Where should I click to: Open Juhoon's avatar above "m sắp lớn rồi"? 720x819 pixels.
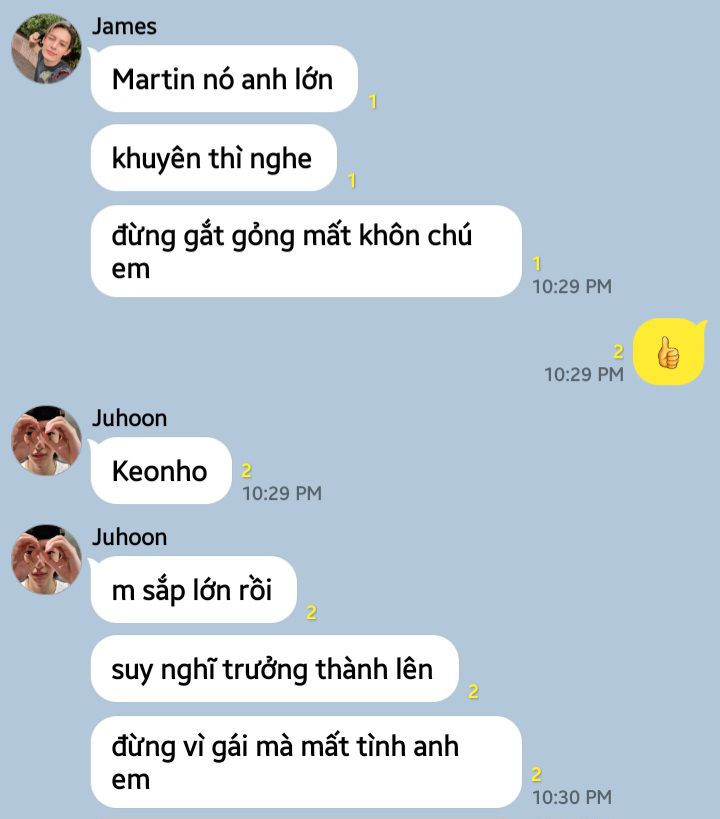point(46,559)
